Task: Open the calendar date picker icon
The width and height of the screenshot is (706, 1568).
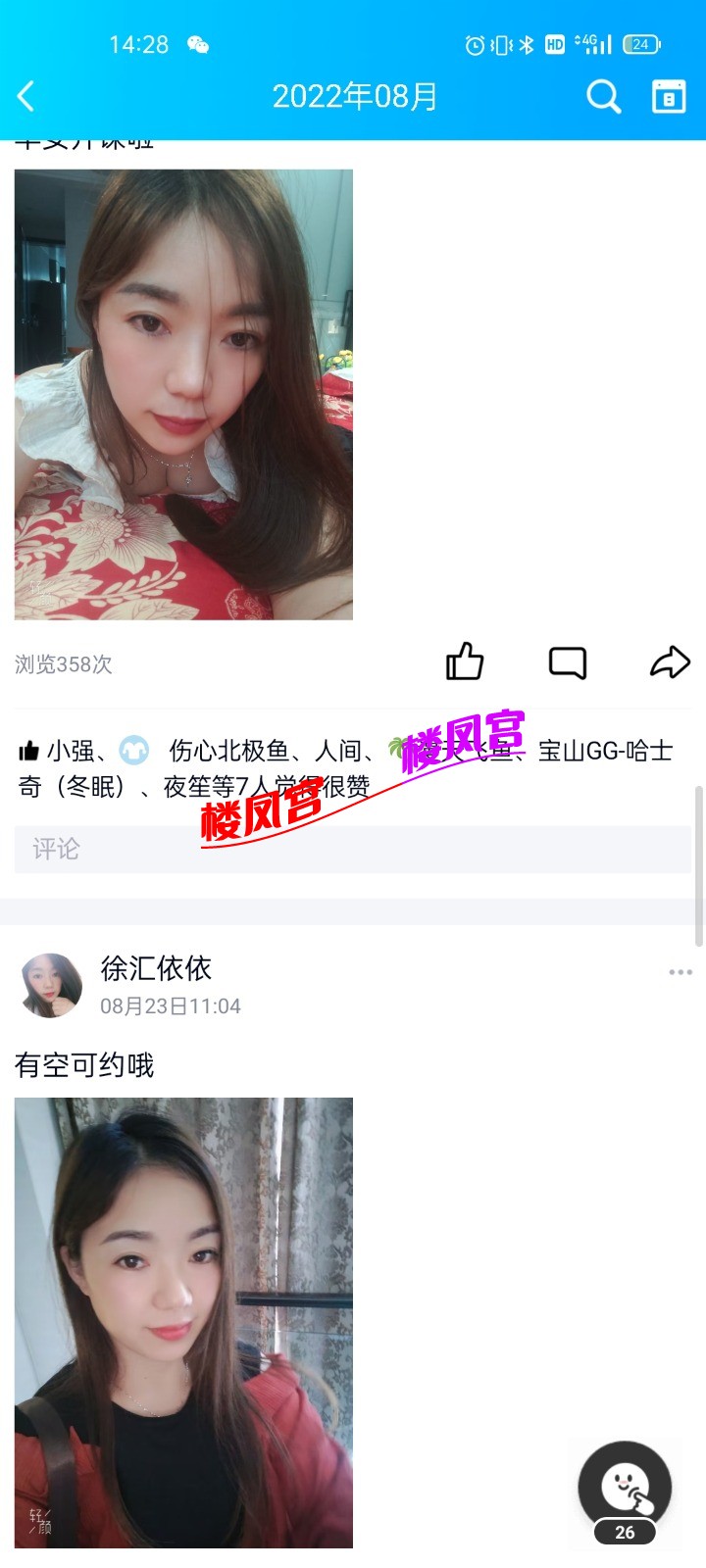Action: pyautogui.click(x=669, y=96)
